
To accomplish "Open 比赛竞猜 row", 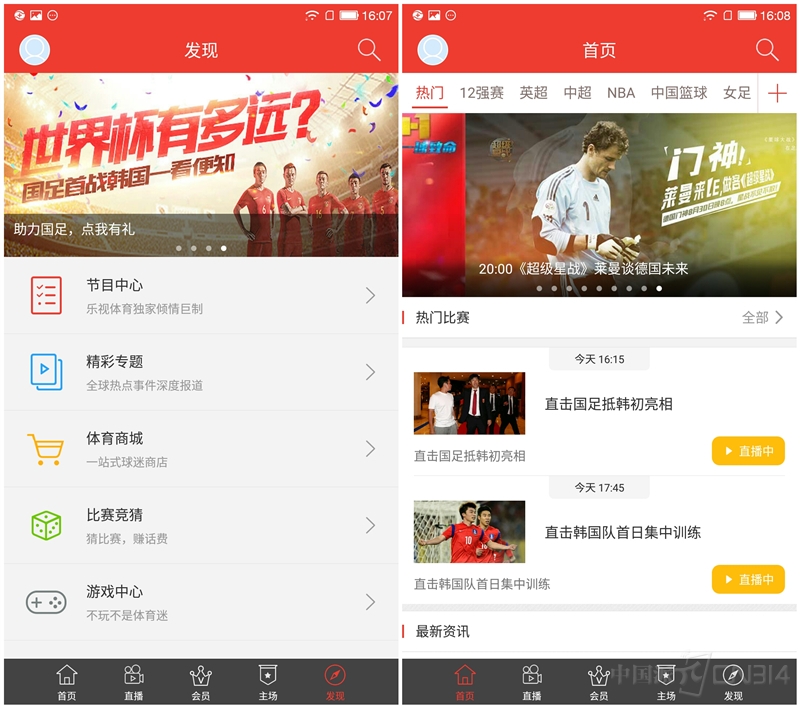I will 200,525.
